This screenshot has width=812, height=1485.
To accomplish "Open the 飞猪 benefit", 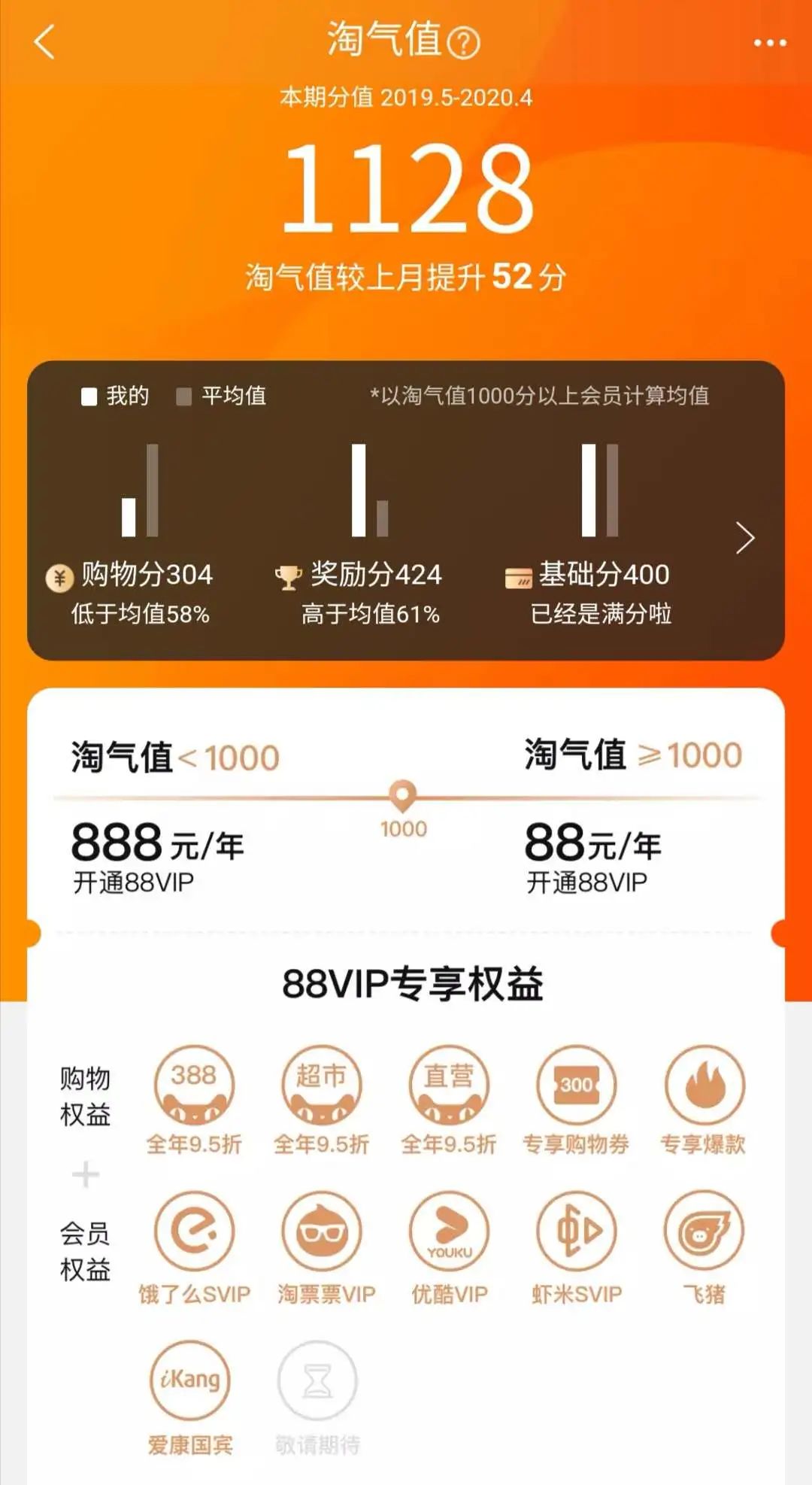I will (x=704, y=1232).
